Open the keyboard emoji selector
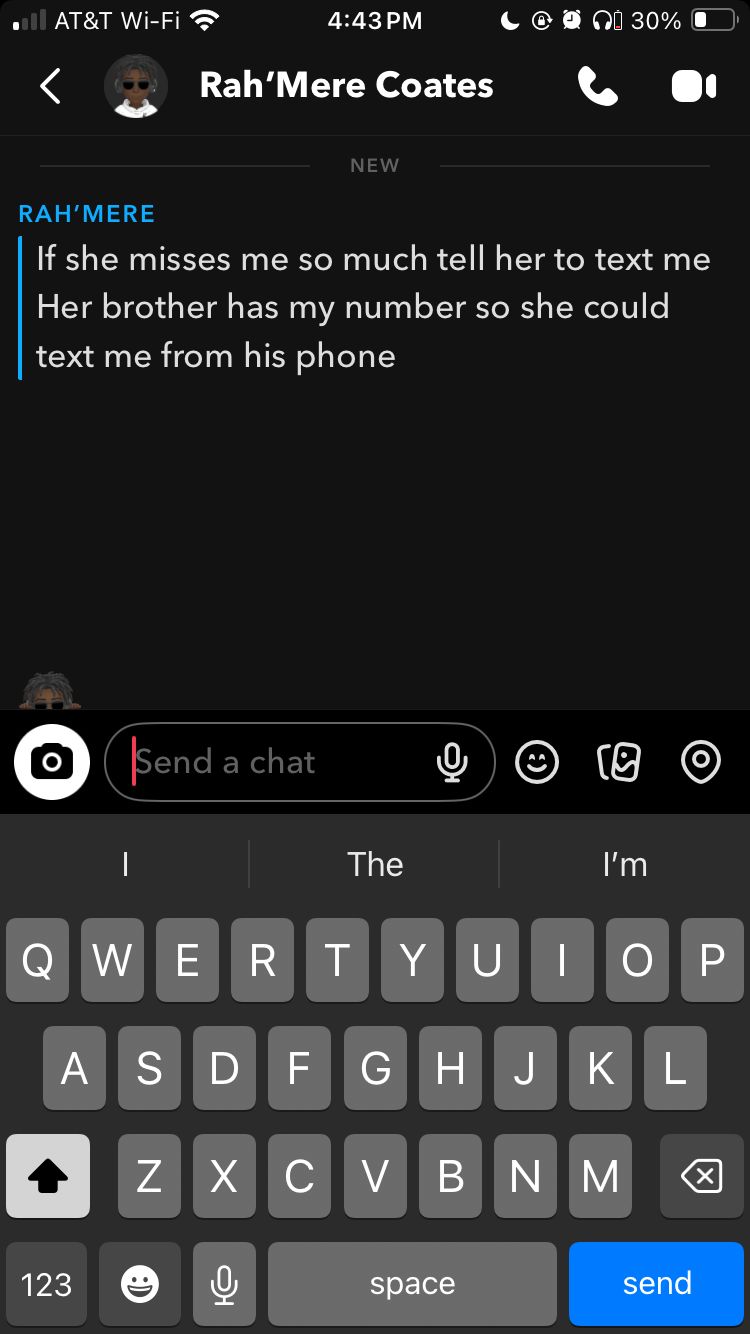Screen dimensions: 750x1334 [140, 1283]
